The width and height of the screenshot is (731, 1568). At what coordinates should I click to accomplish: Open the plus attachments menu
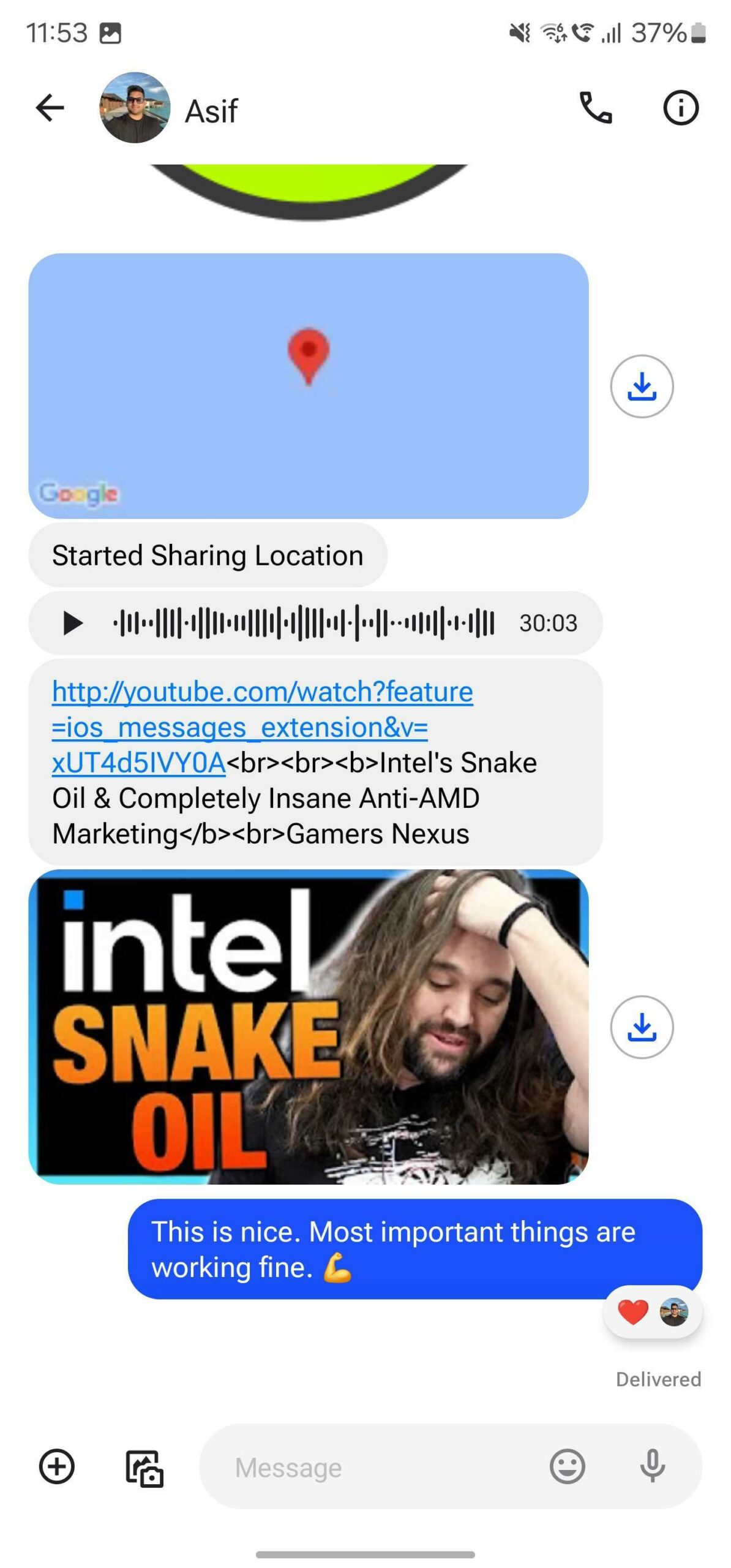coord(57,1467)
